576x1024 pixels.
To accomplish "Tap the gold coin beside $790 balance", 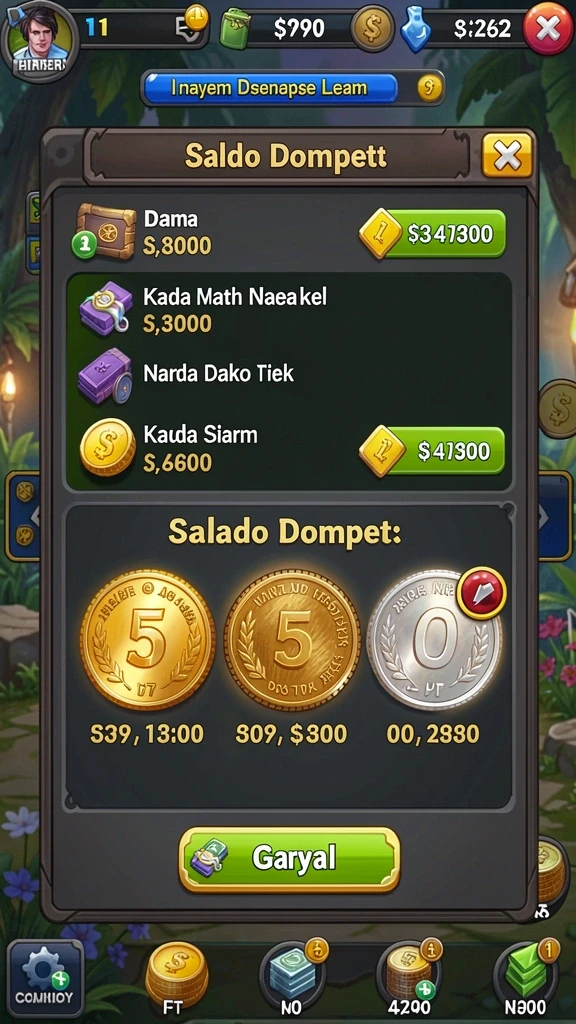I will coord(372,28).
